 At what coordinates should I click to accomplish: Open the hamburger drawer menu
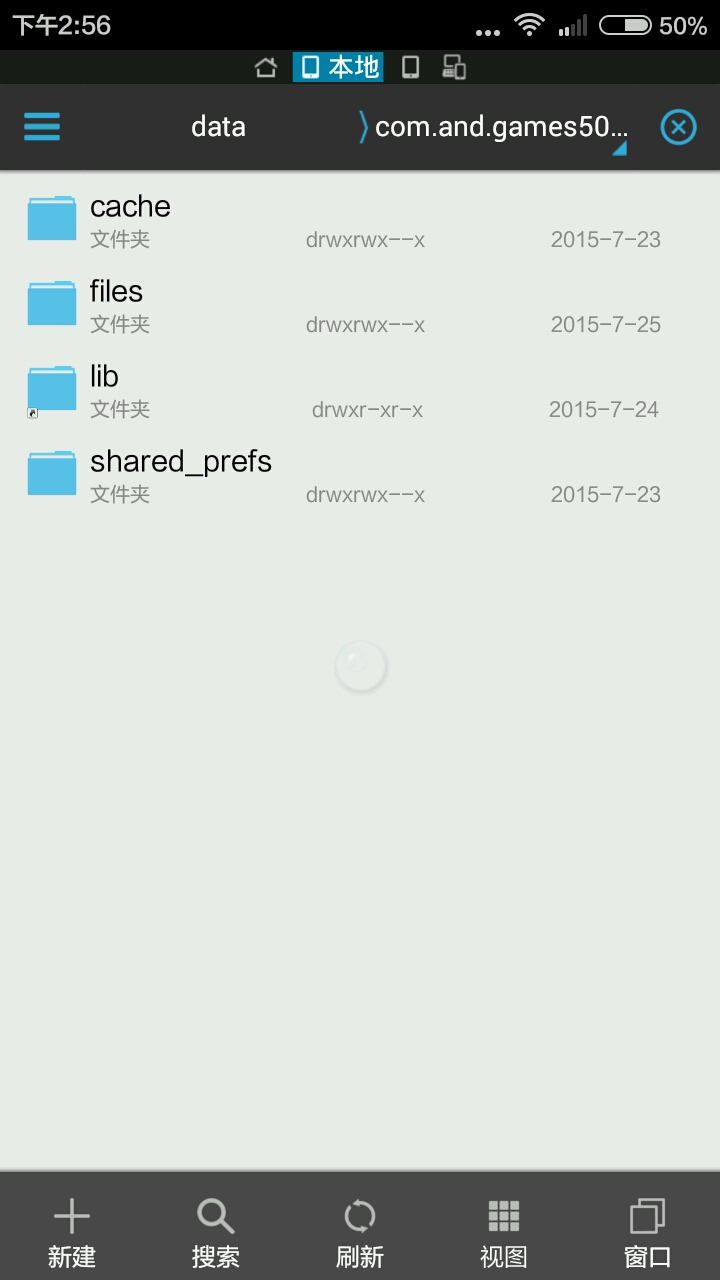tap(42, 127)
